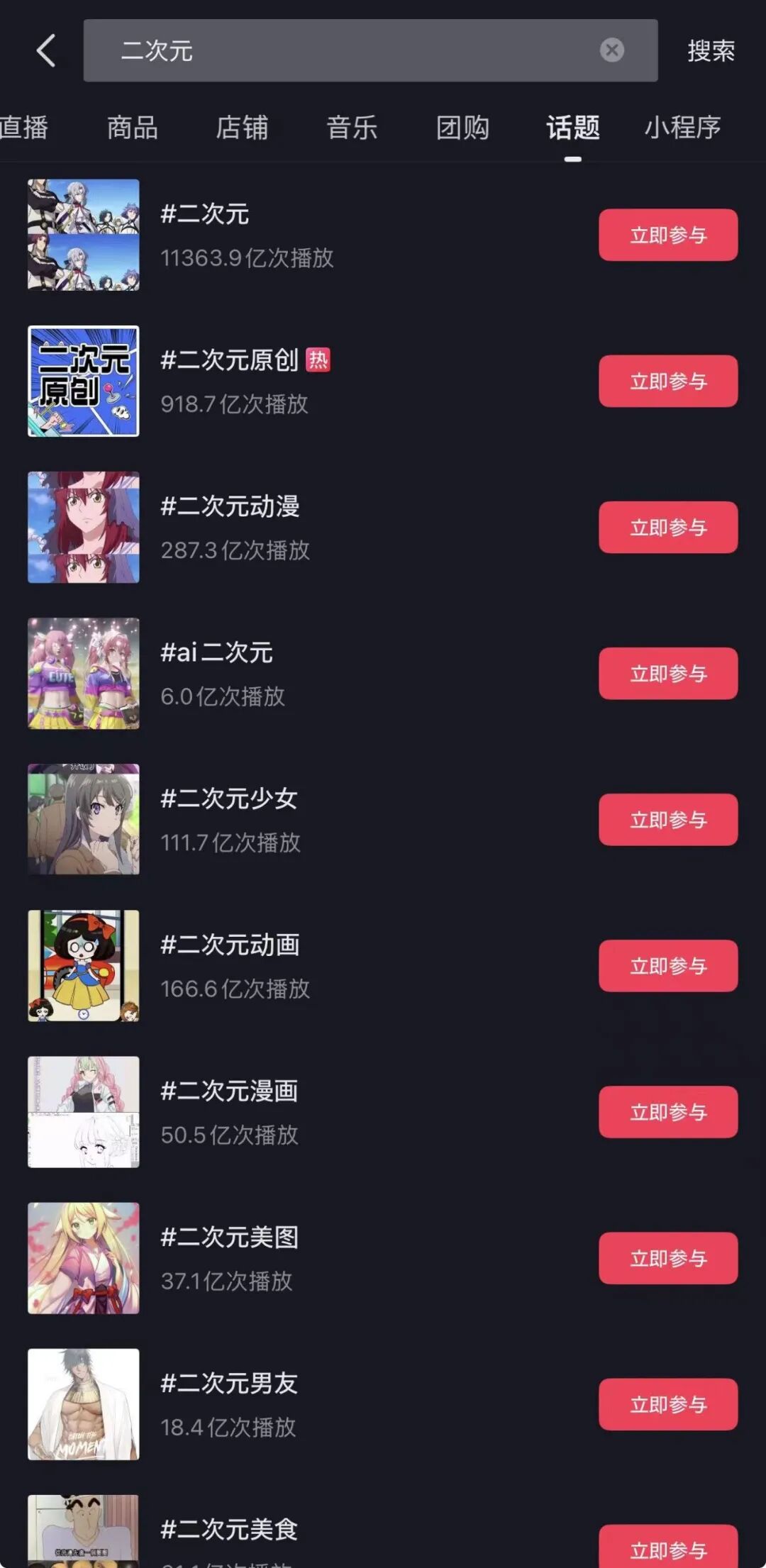The height and width of the screenshot is (1568, 766).
Task: Select the 音乐 tab
Action: (x=352, y=128)
